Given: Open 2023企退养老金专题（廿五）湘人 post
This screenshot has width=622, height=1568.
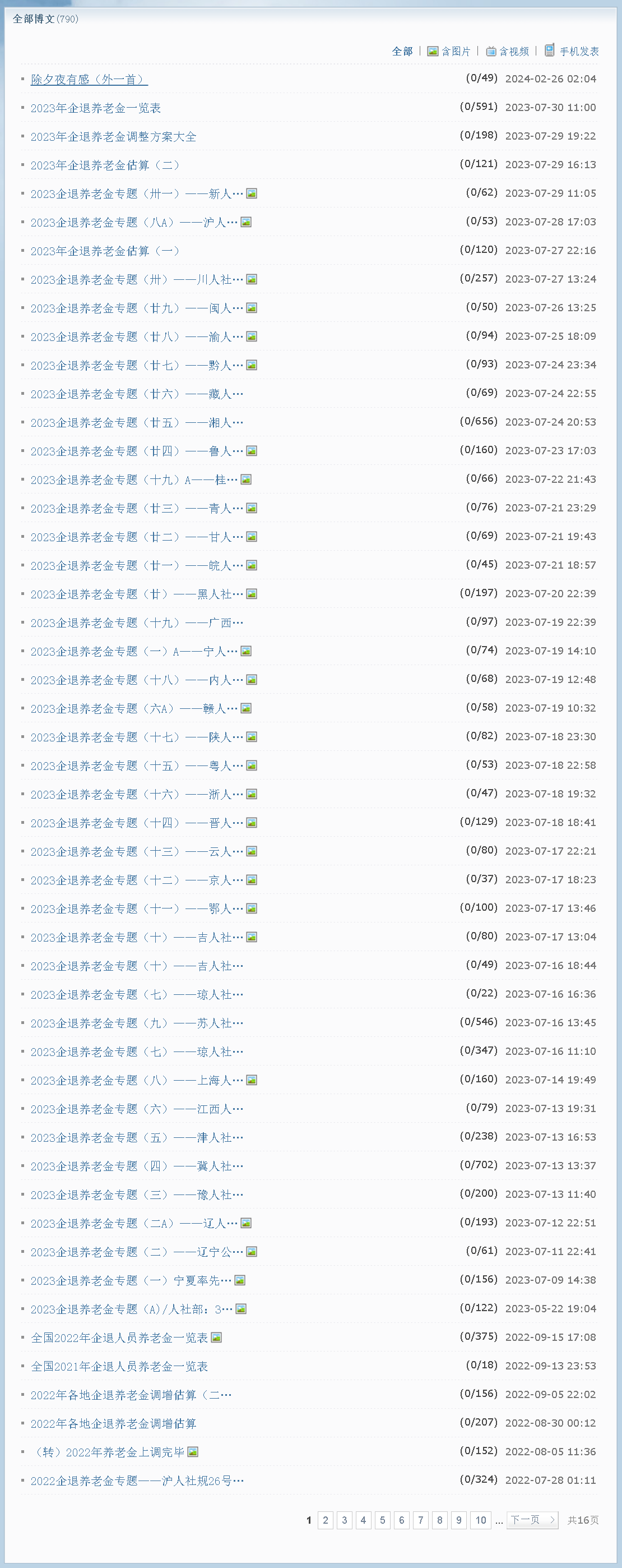Looking at the screenshot, I should tap(137, 423).
